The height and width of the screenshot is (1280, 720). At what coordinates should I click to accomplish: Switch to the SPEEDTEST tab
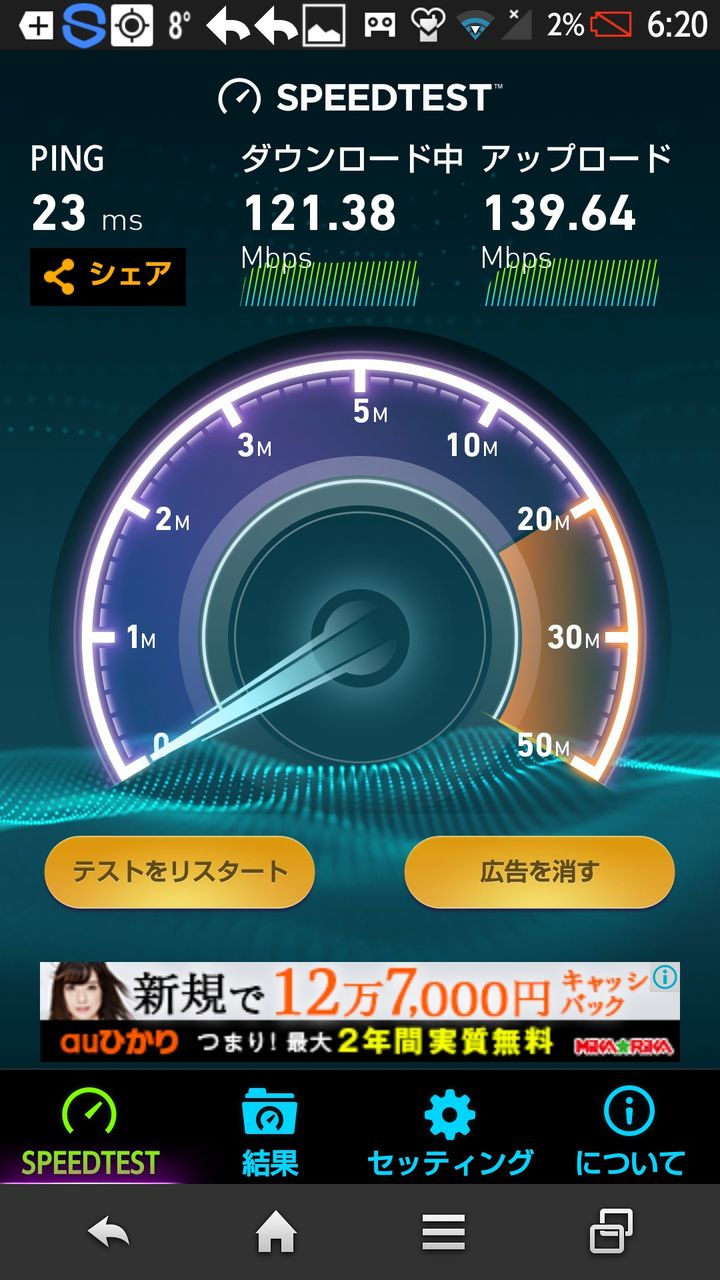pos(90,1130)
